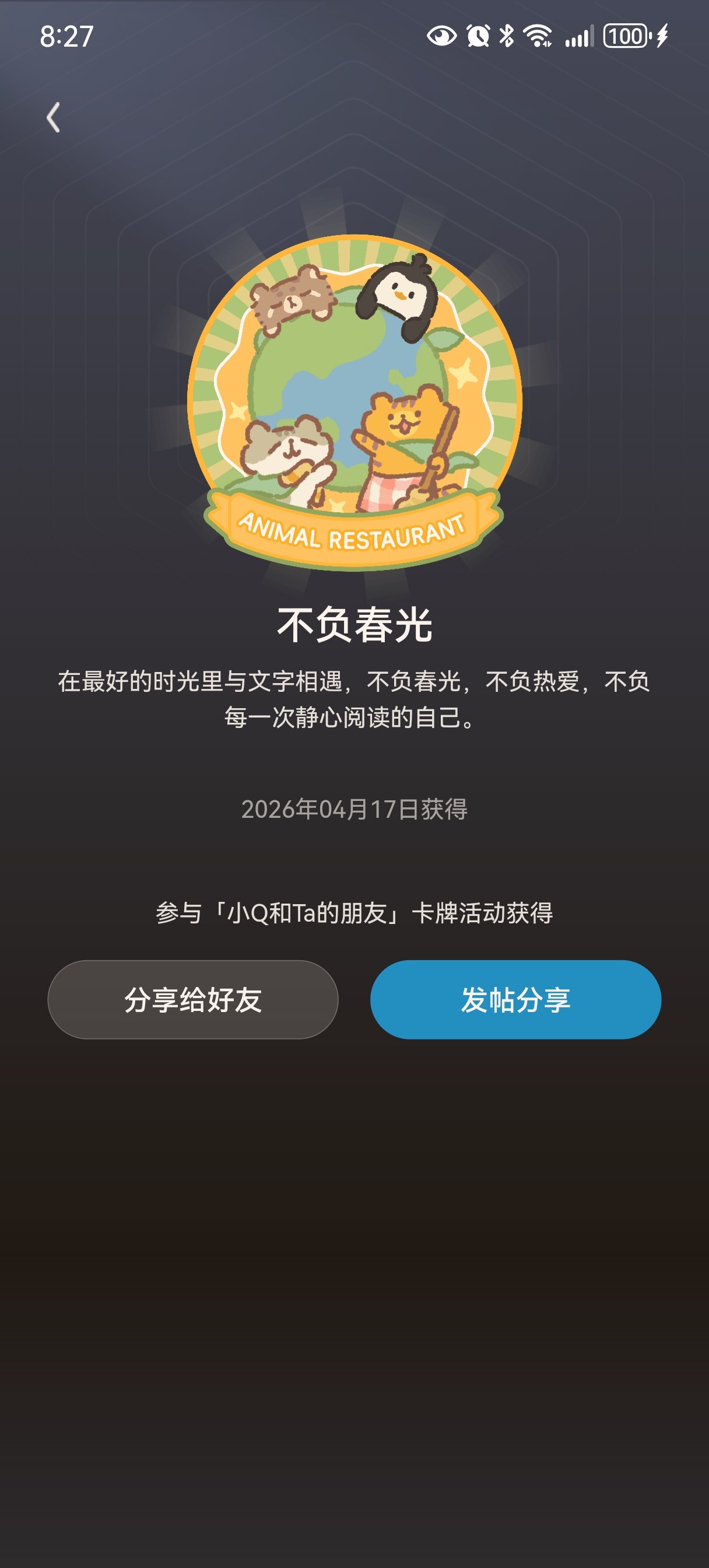
Task: Tap the 分享给好友 button
Action: click(x=193, y=999)
